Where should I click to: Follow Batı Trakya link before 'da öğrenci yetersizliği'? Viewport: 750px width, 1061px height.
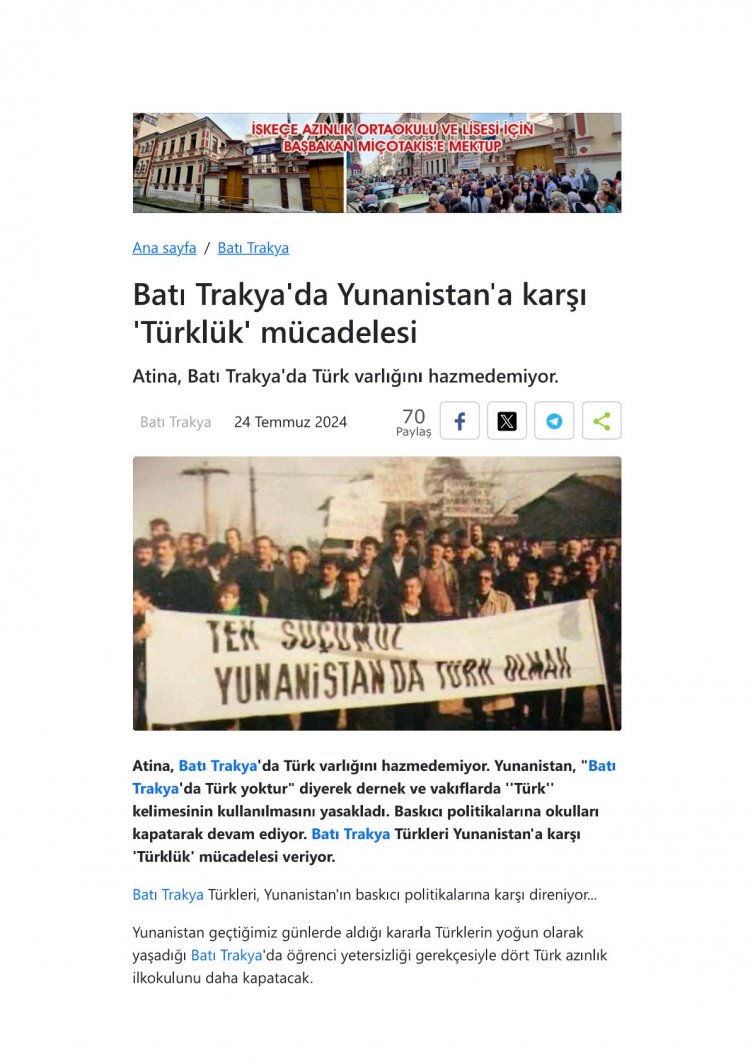pos(226,955)
